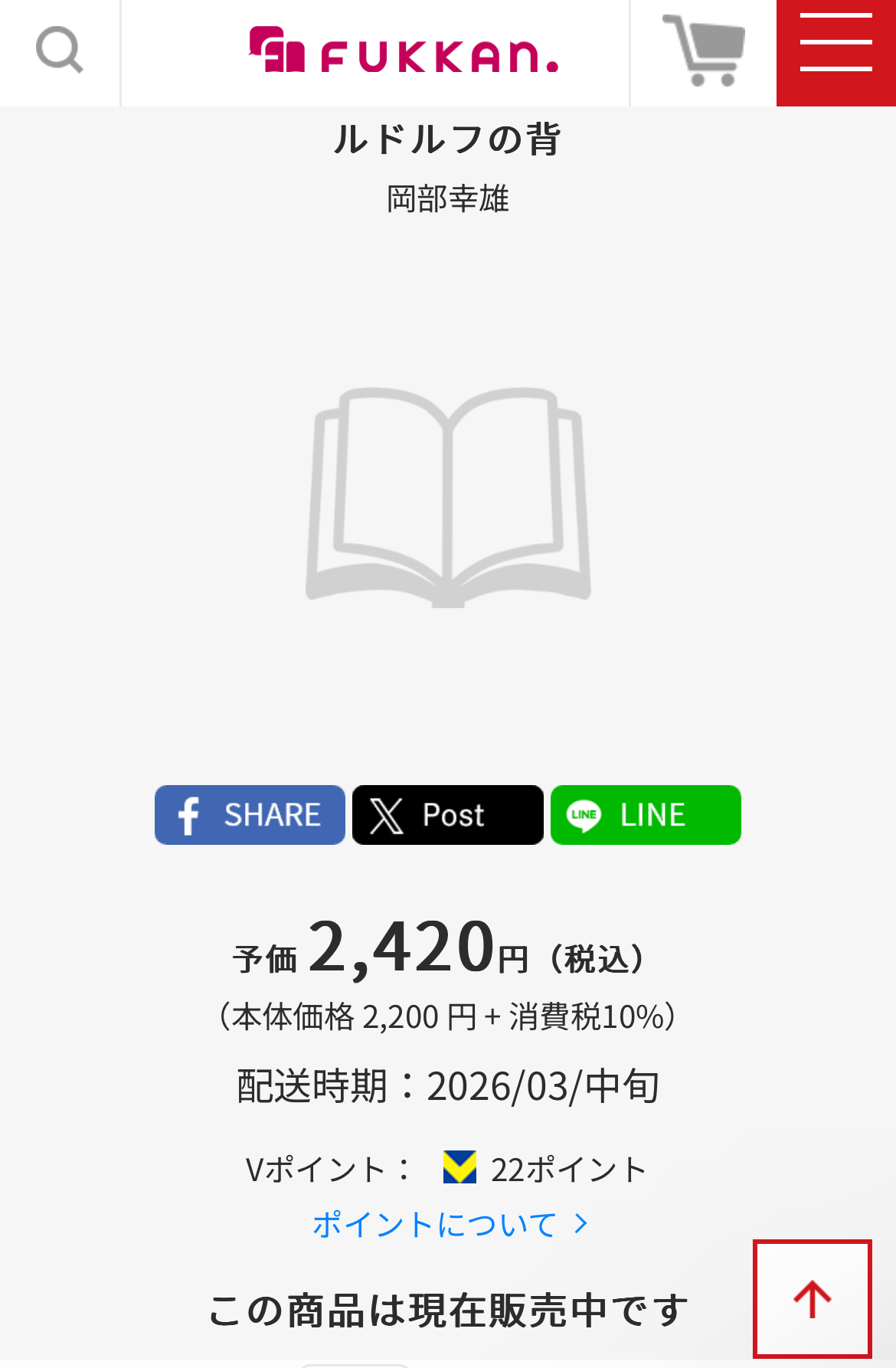Open the shopping cart
This screenshot has width=896, height=1368.
[x=704, y=51]
